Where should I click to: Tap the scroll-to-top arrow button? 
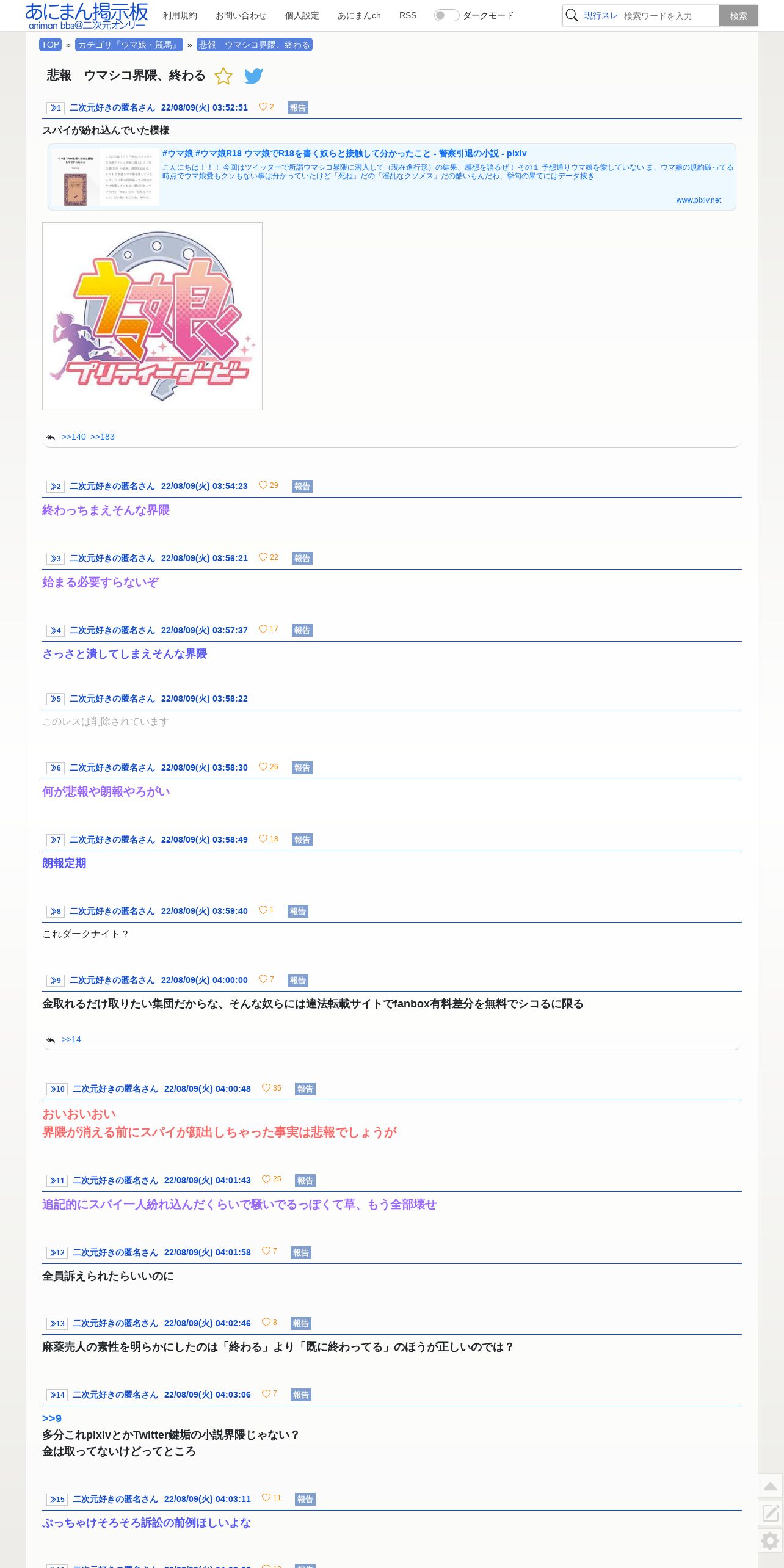coord(770,1486)
